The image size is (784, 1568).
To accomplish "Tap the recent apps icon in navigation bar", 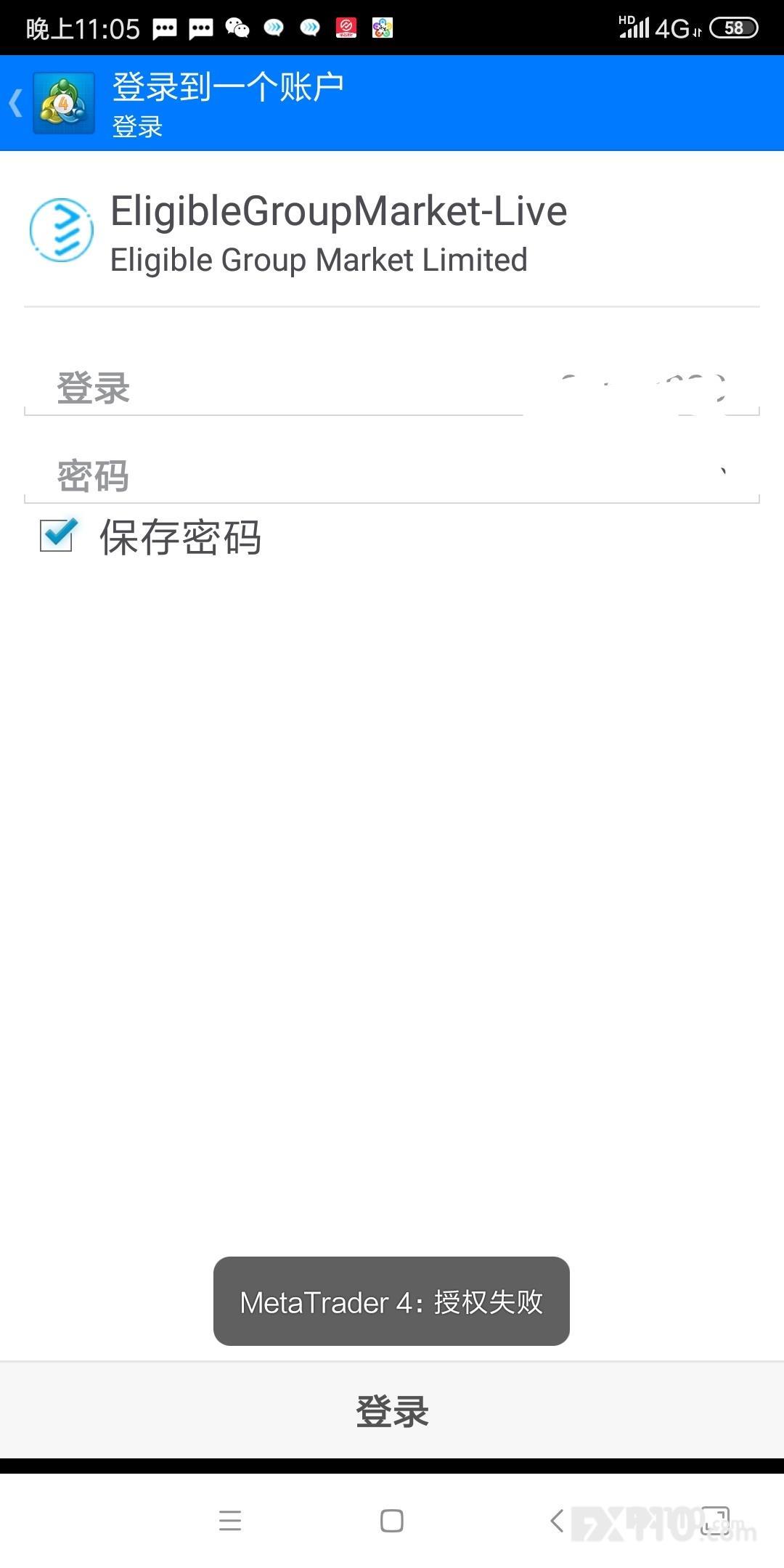I will pyautogui.click(x=231, y=1522).
